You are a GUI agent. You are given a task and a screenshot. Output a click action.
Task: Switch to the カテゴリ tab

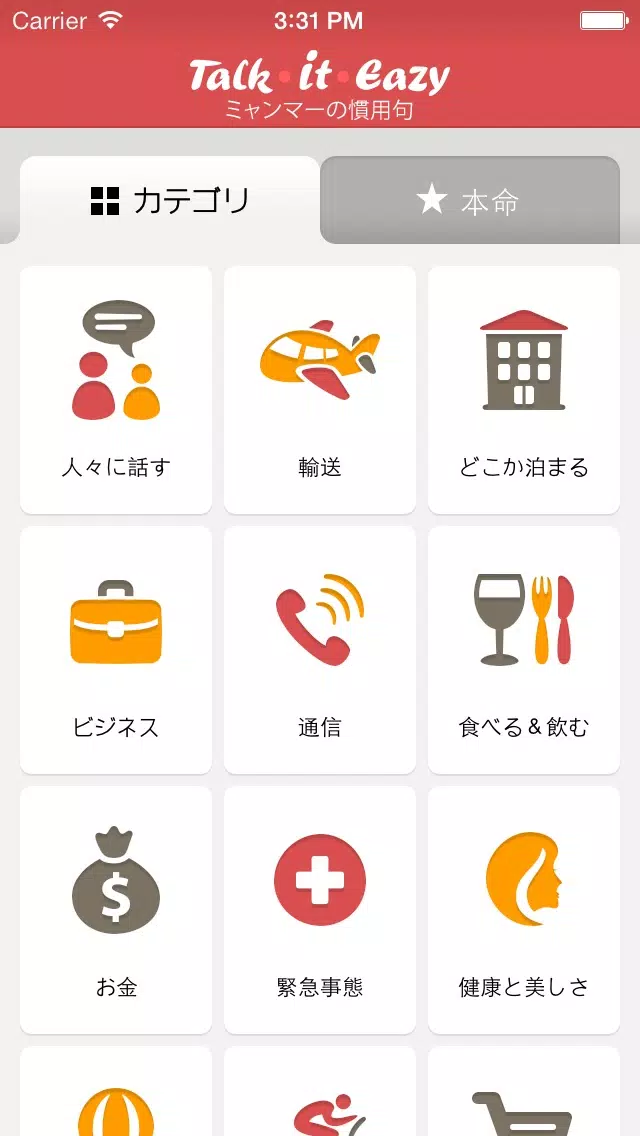tap(170, 201)
